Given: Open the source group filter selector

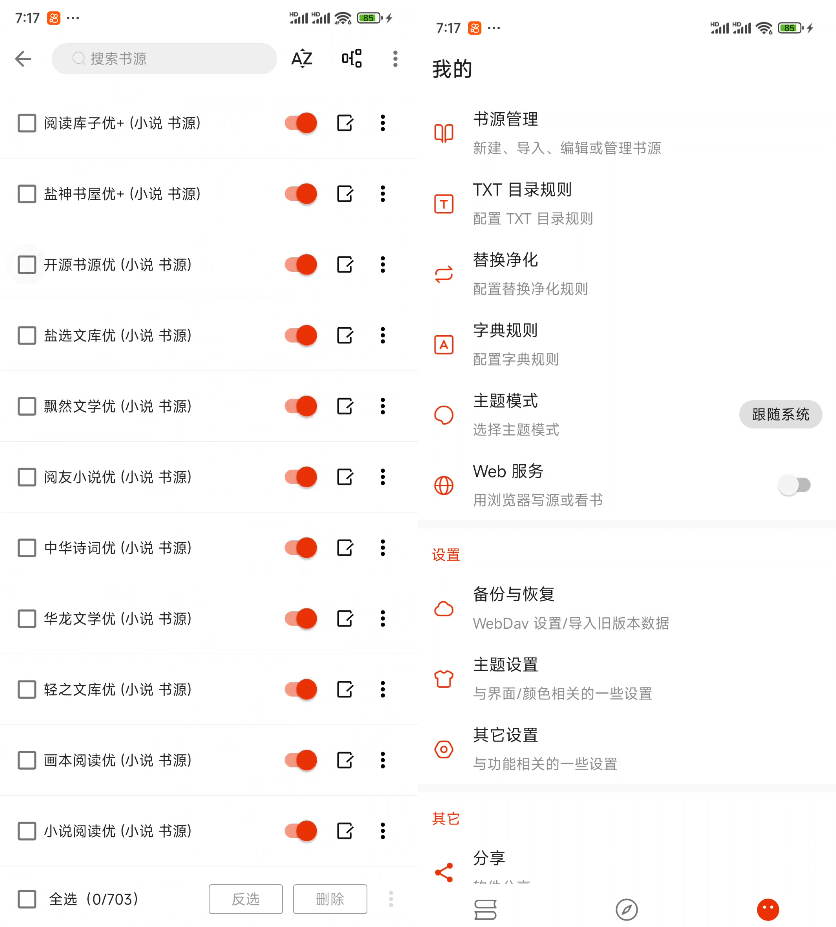Looking at the screenshot, I should pos(351,59).
